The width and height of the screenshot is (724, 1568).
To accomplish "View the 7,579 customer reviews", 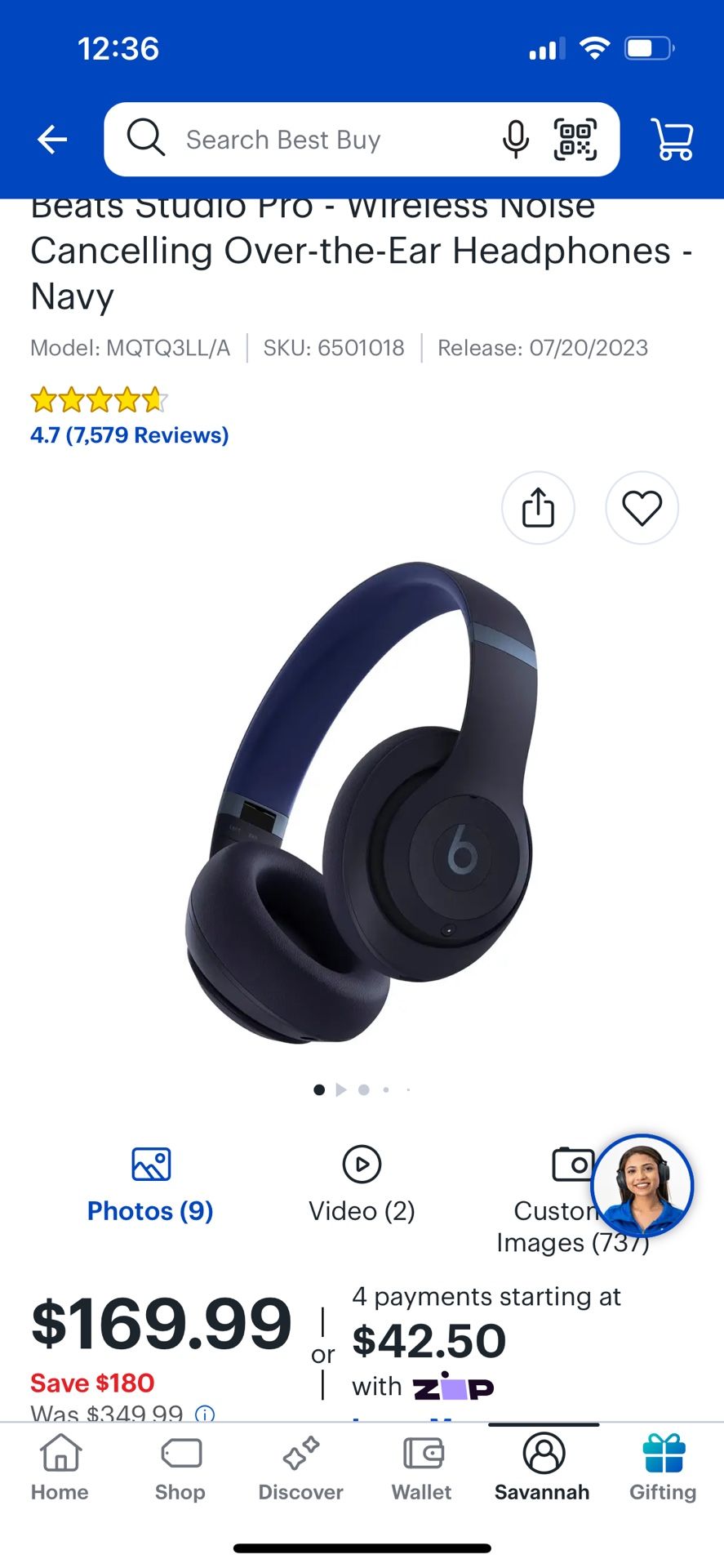I will [x=128, y=435].
